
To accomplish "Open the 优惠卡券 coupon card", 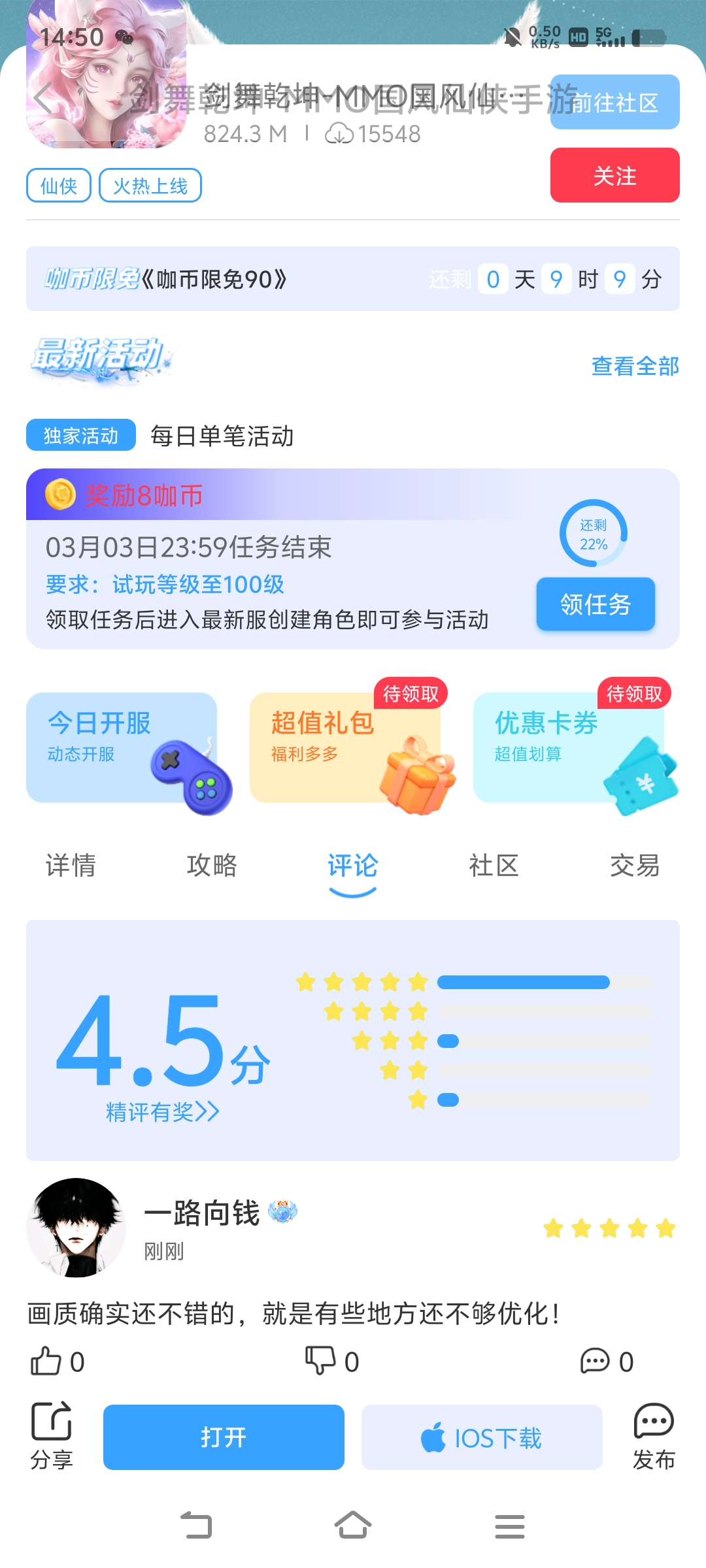I will [x=569, y=747].
